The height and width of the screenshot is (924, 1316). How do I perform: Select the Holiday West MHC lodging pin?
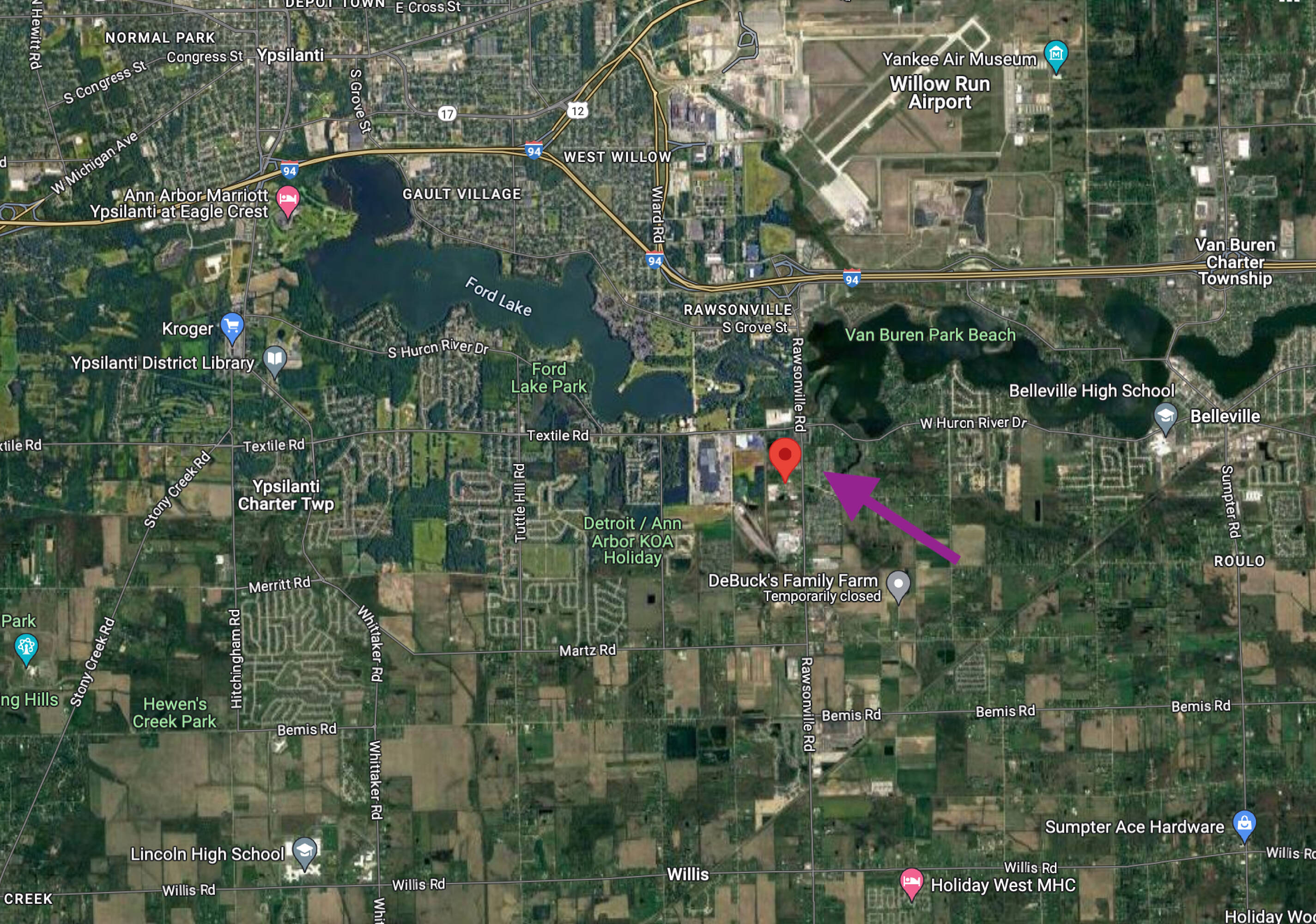click(911, 882)
